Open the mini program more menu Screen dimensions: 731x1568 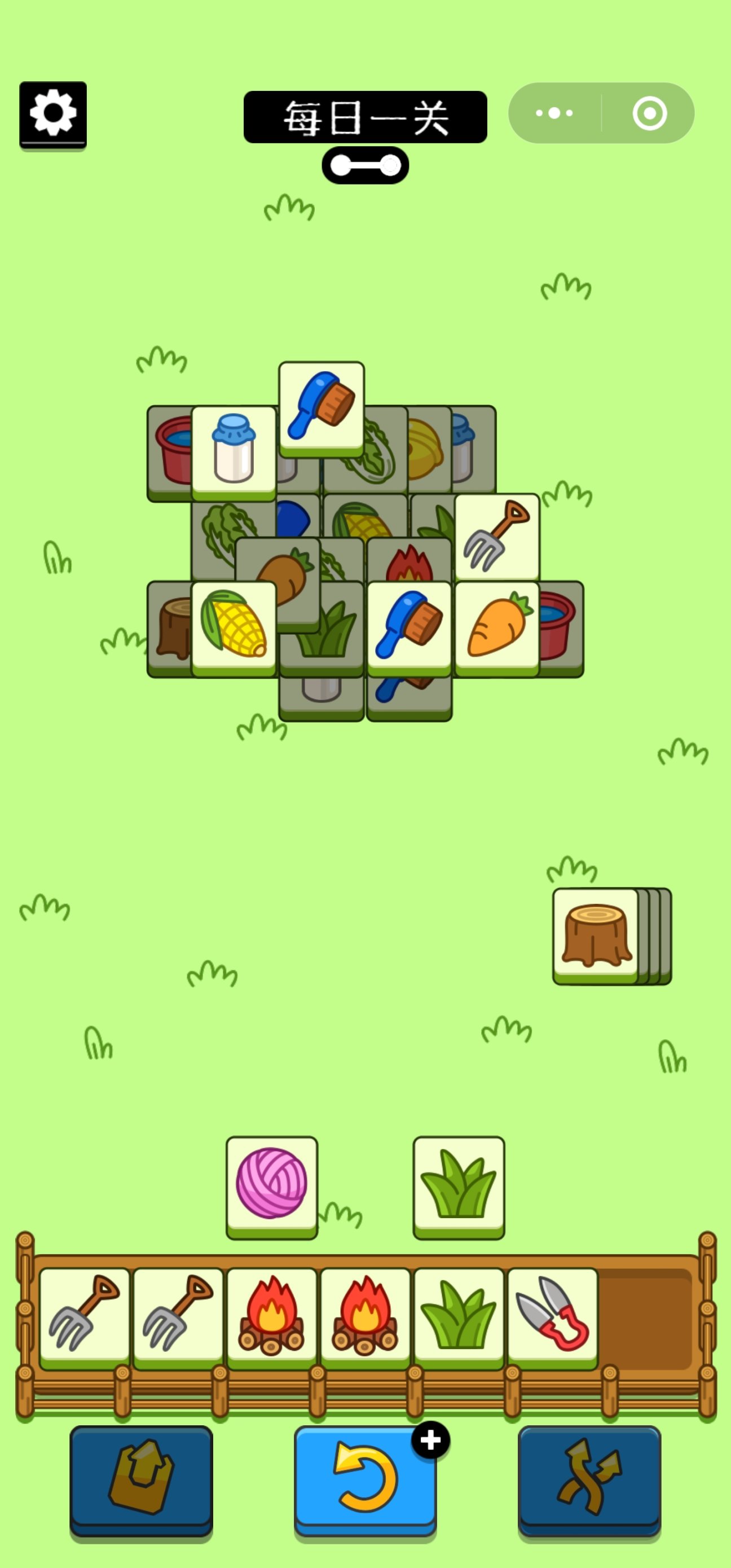[554, 113]
